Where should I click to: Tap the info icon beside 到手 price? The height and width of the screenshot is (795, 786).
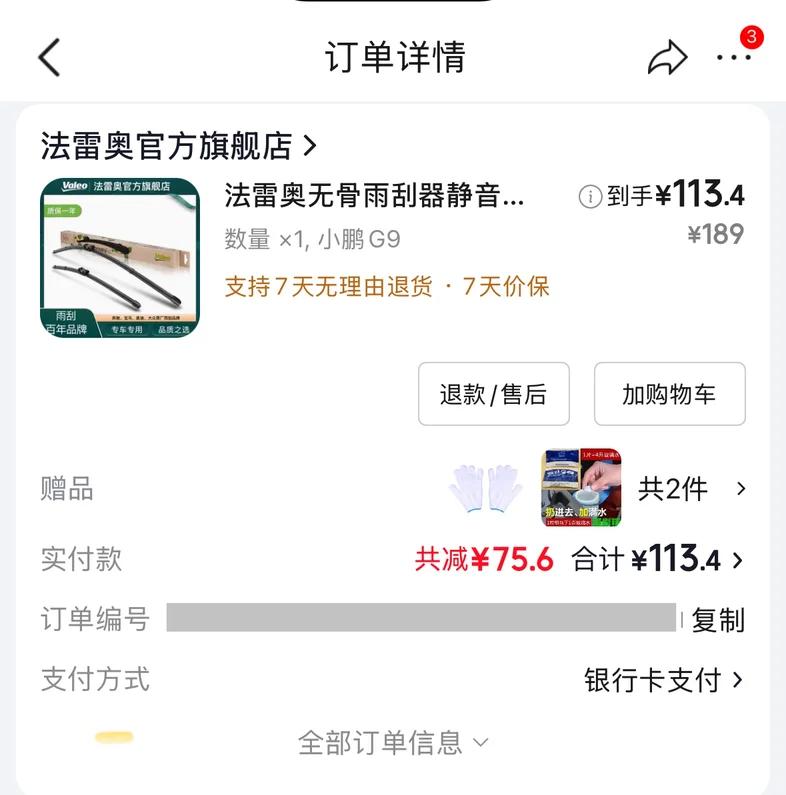click(x=590, y=196)
